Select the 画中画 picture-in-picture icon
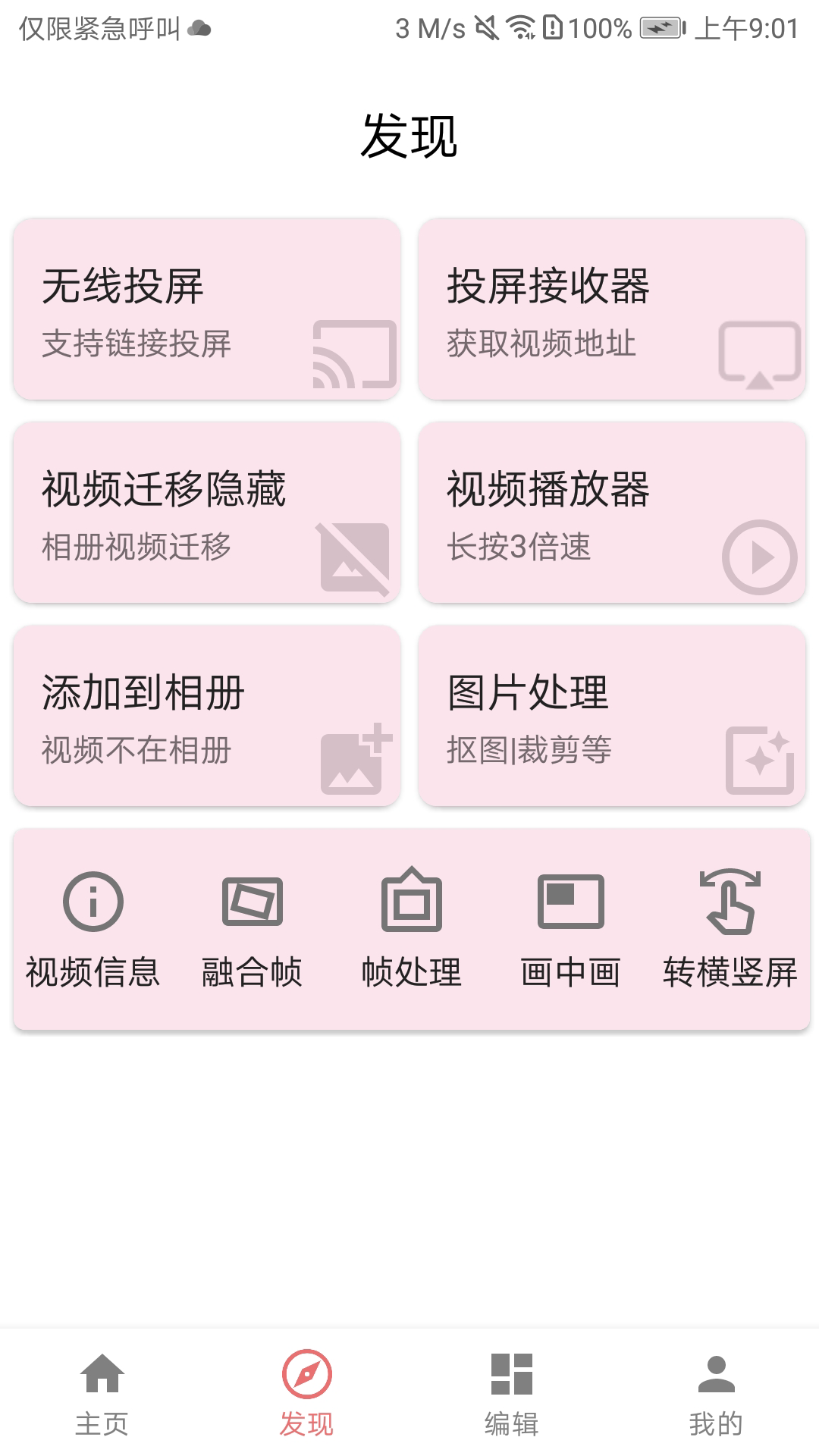This screenshot has height=1456, width=819. click(570, 902)
